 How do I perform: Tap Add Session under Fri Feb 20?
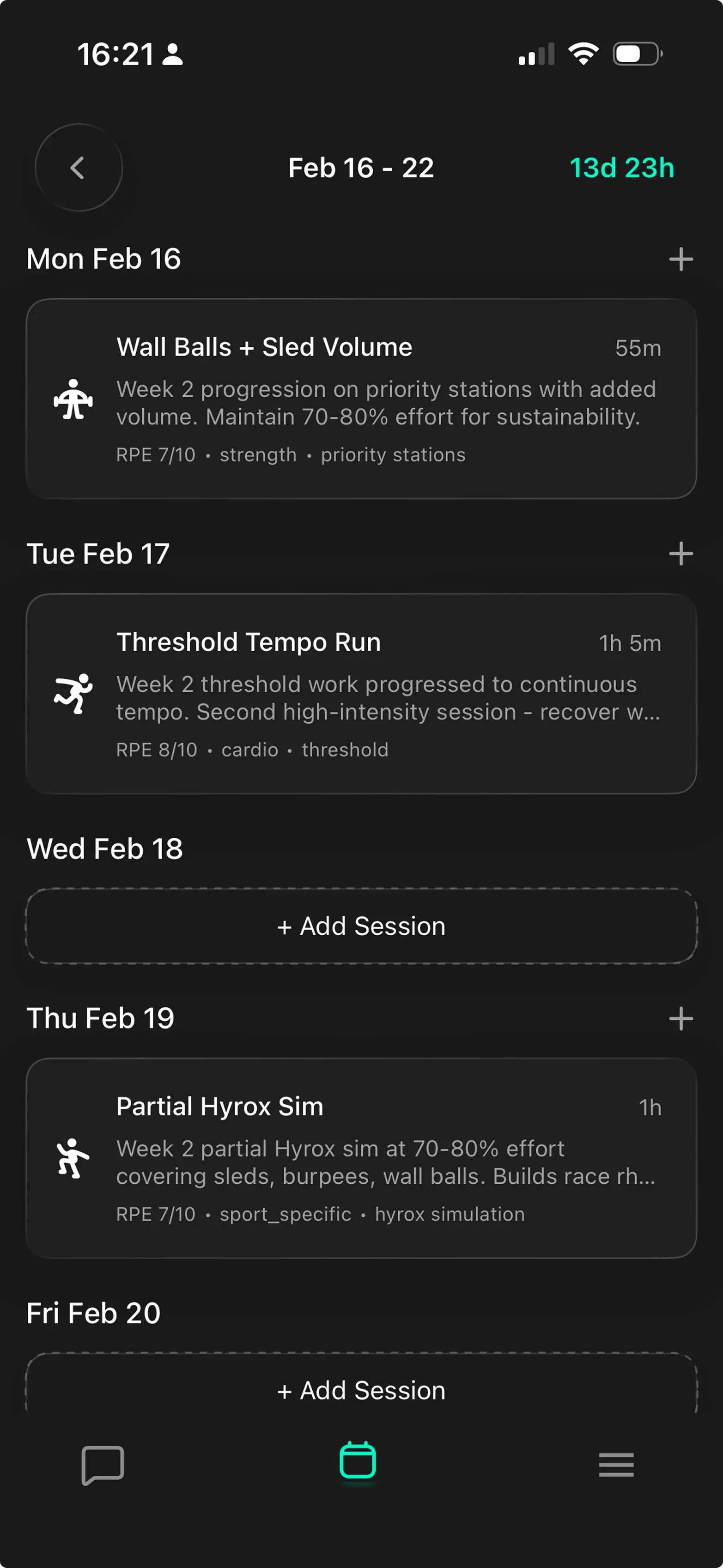pyautogui.click(x=361, y=1390)
